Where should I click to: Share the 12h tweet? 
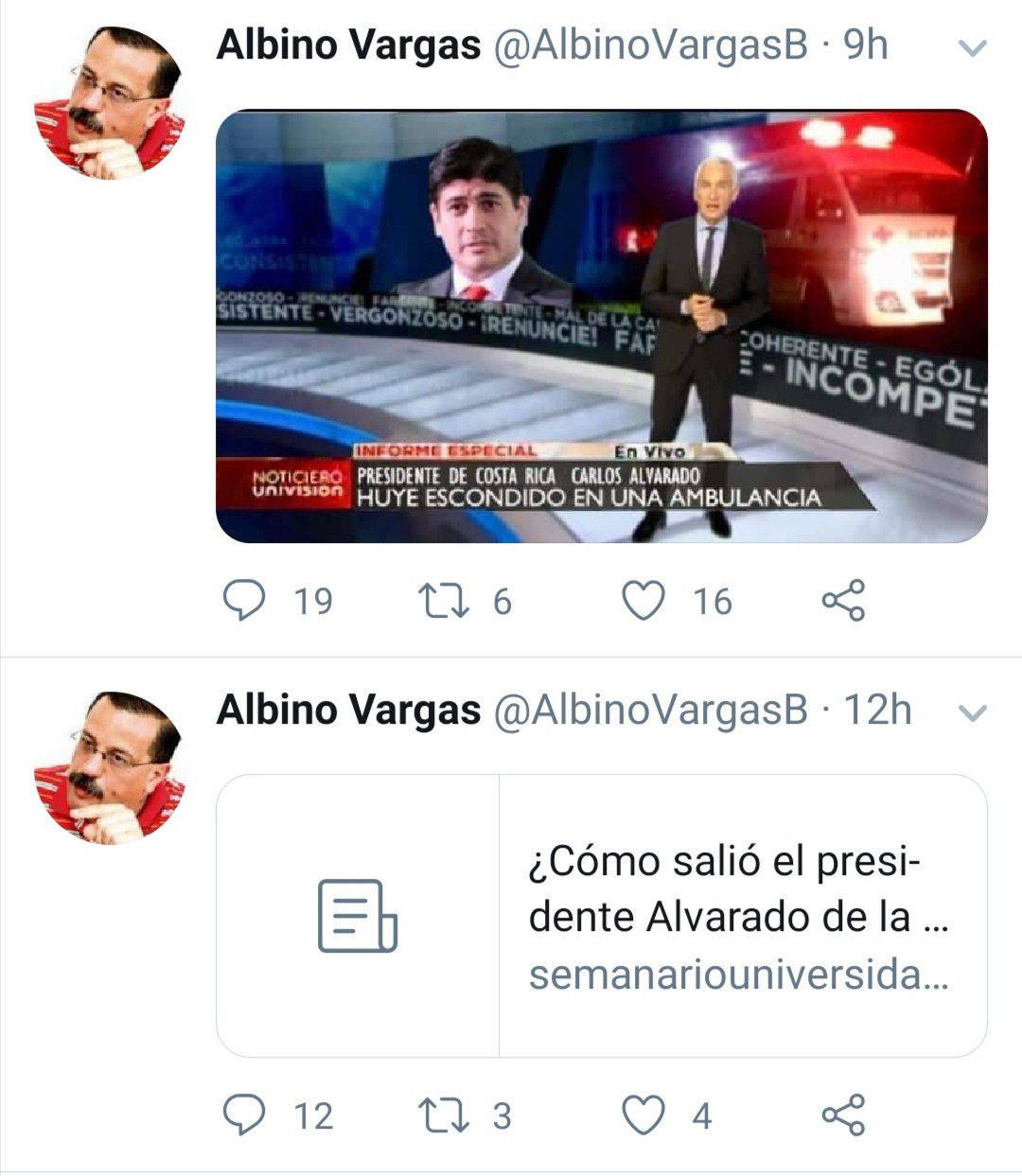pos(843,1115)
